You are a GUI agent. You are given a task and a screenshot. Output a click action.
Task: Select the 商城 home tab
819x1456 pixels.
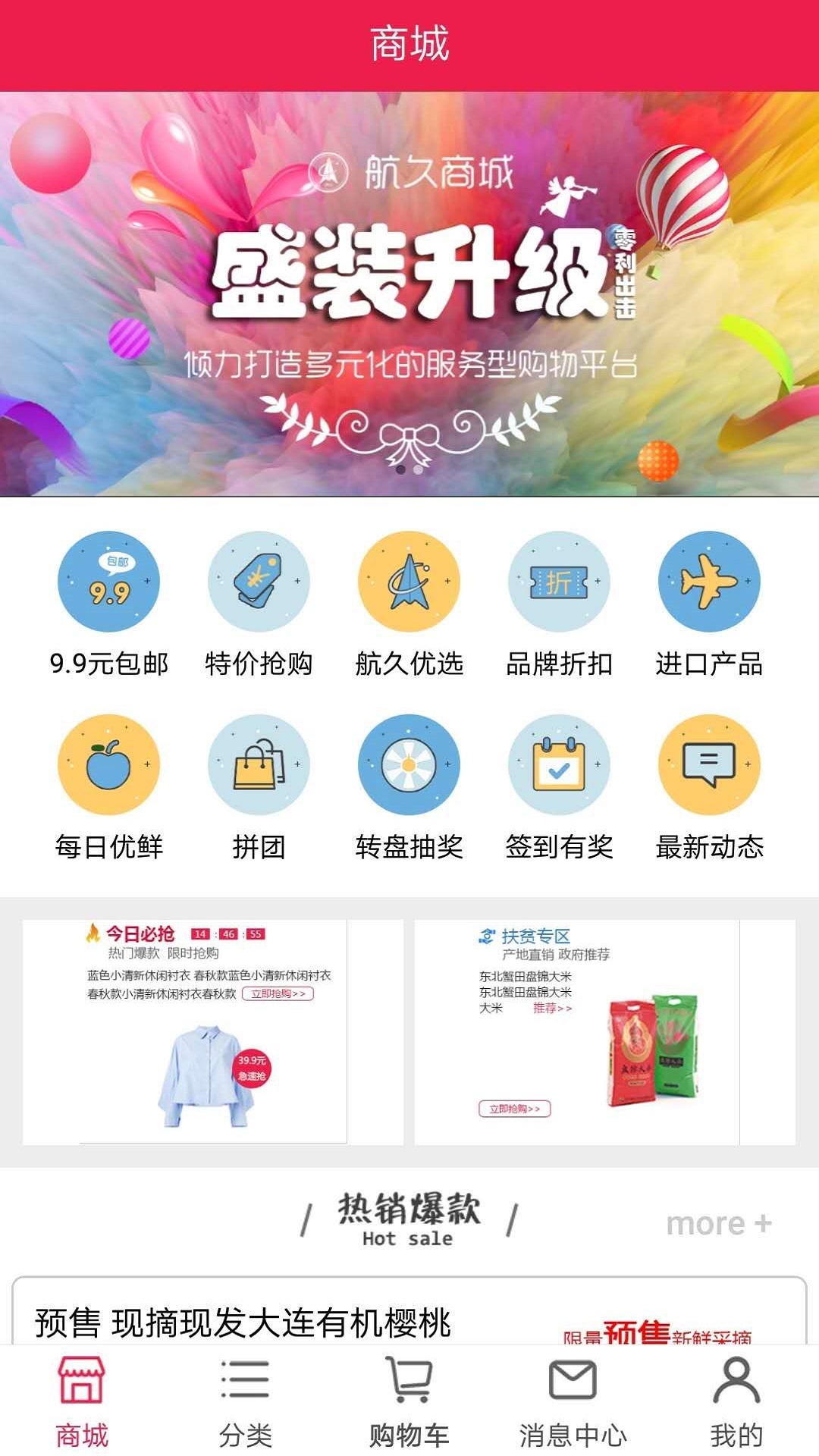(82, 1401)
